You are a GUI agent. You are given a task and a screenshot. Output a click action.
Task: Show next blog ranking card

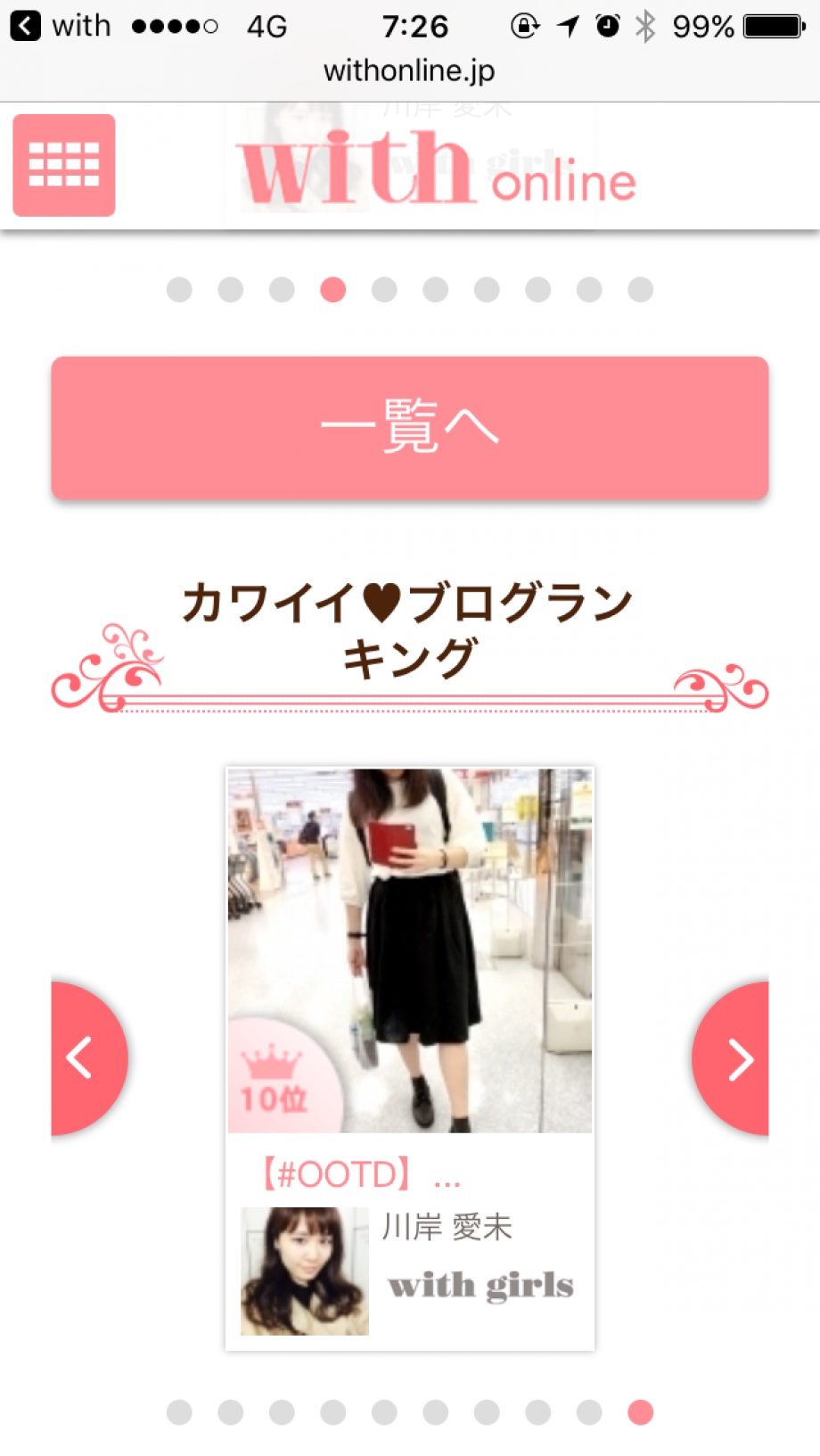pyautogui.click(x=731, y=1058)
